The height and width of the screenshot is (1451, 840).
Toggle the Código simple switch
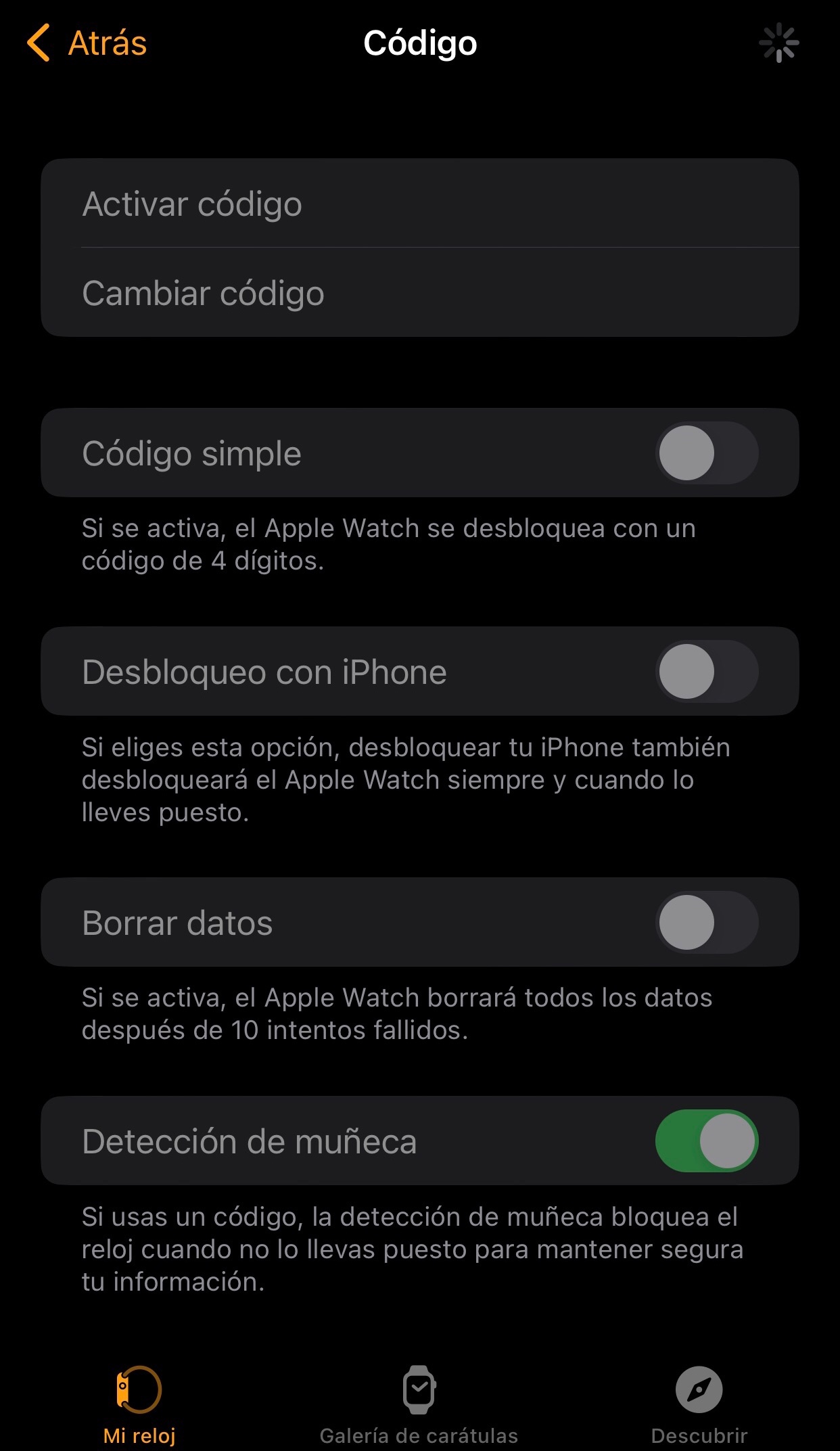[x=706, y=453]
